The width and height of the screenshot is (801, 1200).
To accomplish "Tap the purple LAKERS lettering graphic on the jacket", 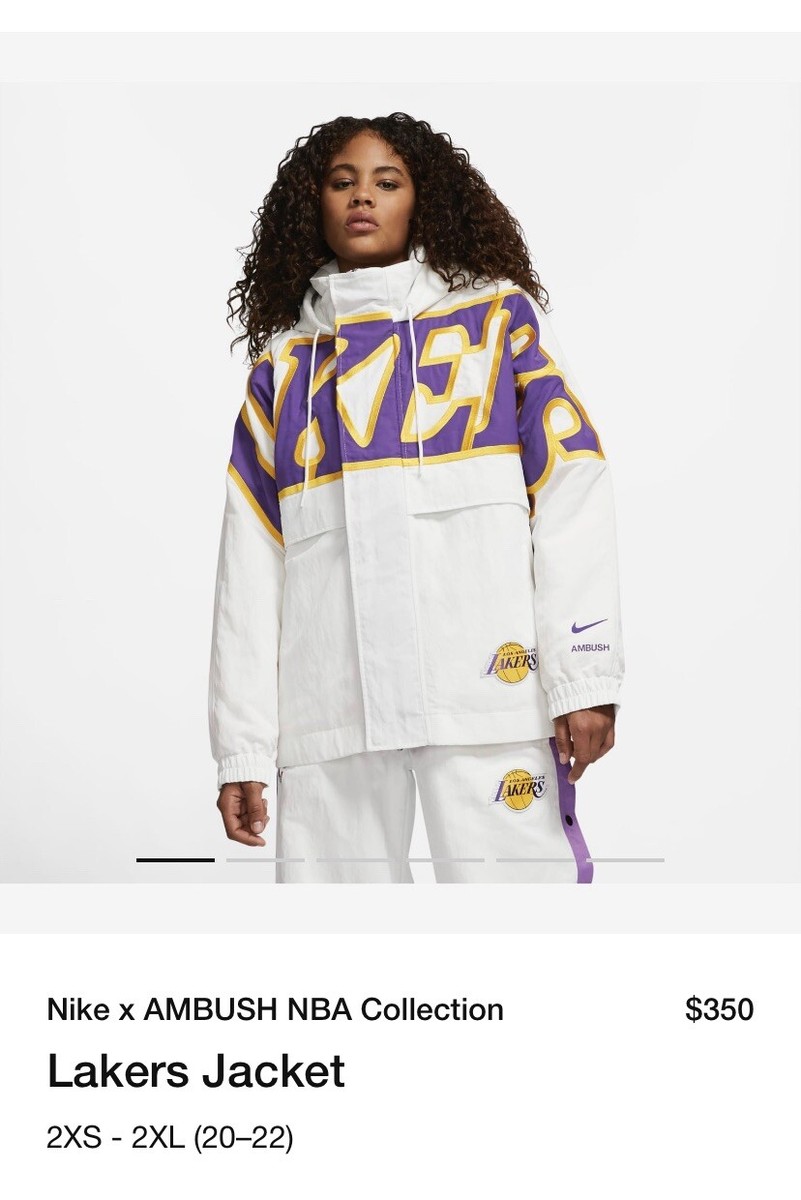I will [400, 390].
